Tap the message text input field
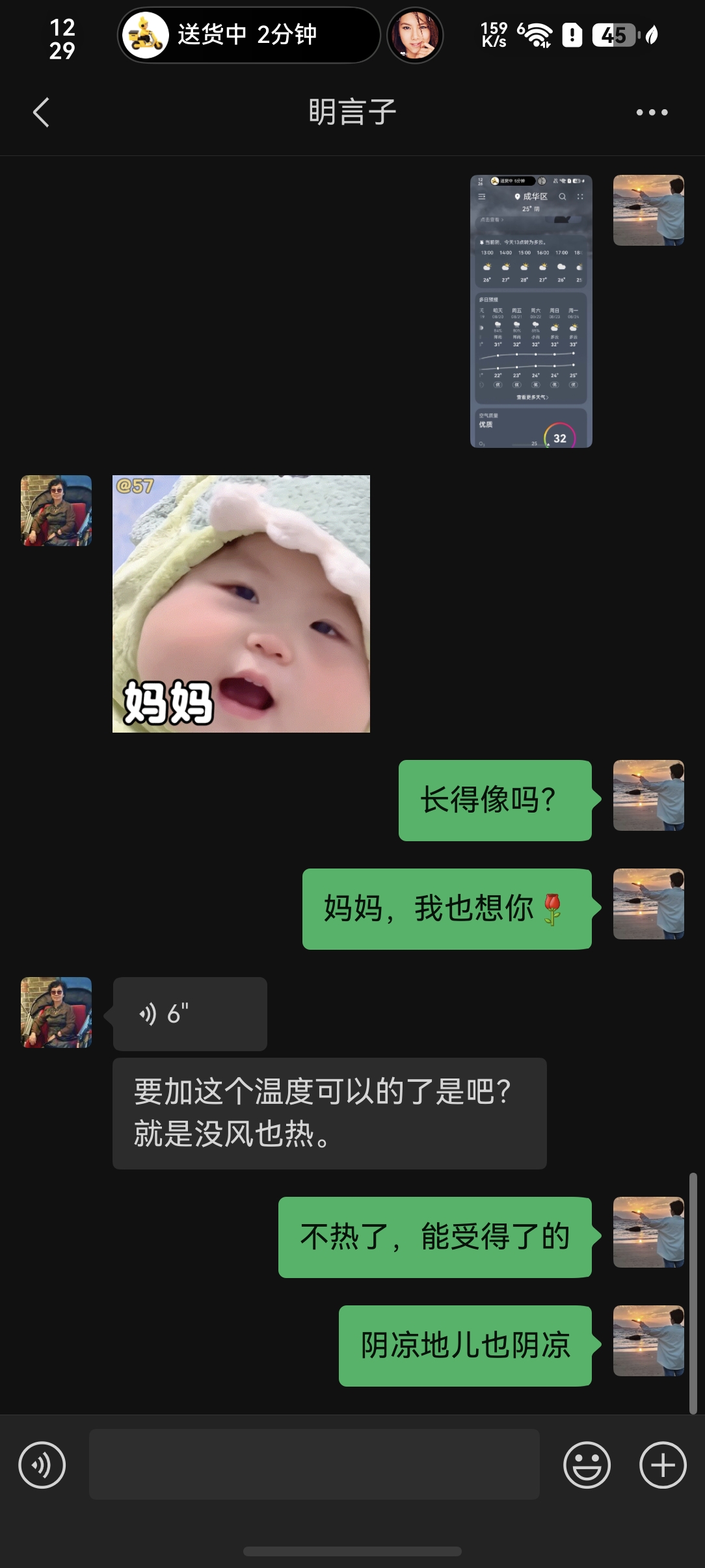This screenshot has width=705, height=1568. point(314,1465)
